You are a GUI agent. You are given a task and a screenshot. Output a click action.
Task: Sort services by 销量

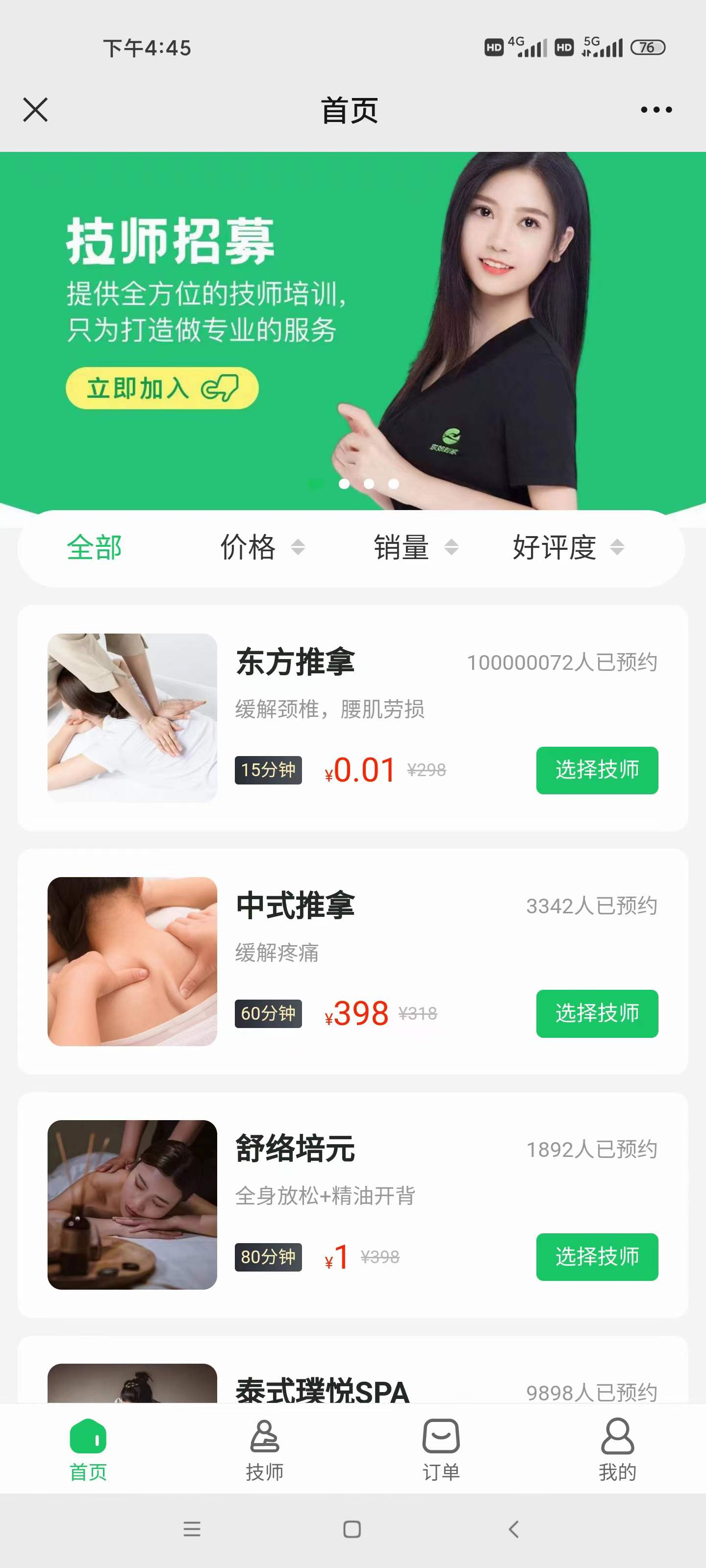(x=415, y=547)
